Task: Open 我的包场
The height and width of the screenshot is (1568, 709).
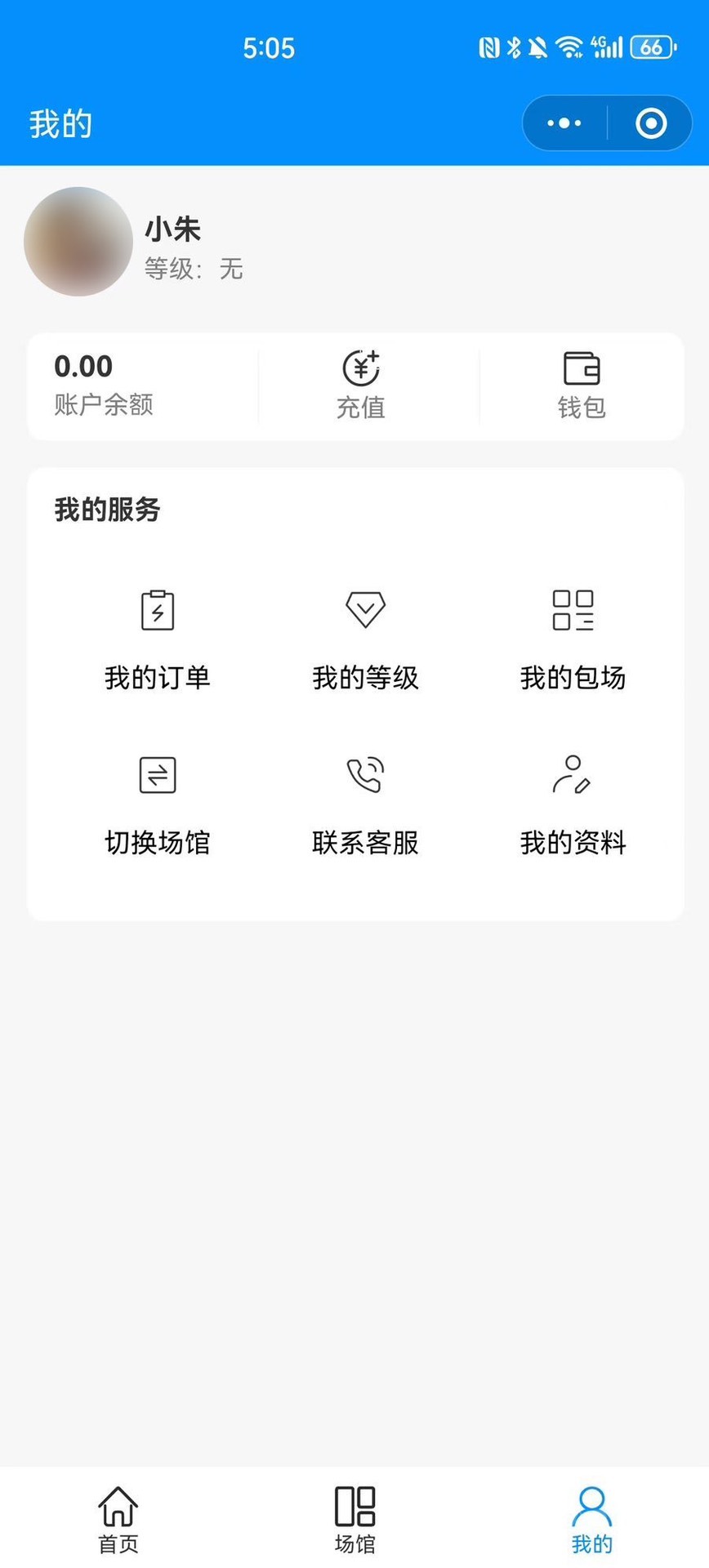Action: [x=573, y=641]
